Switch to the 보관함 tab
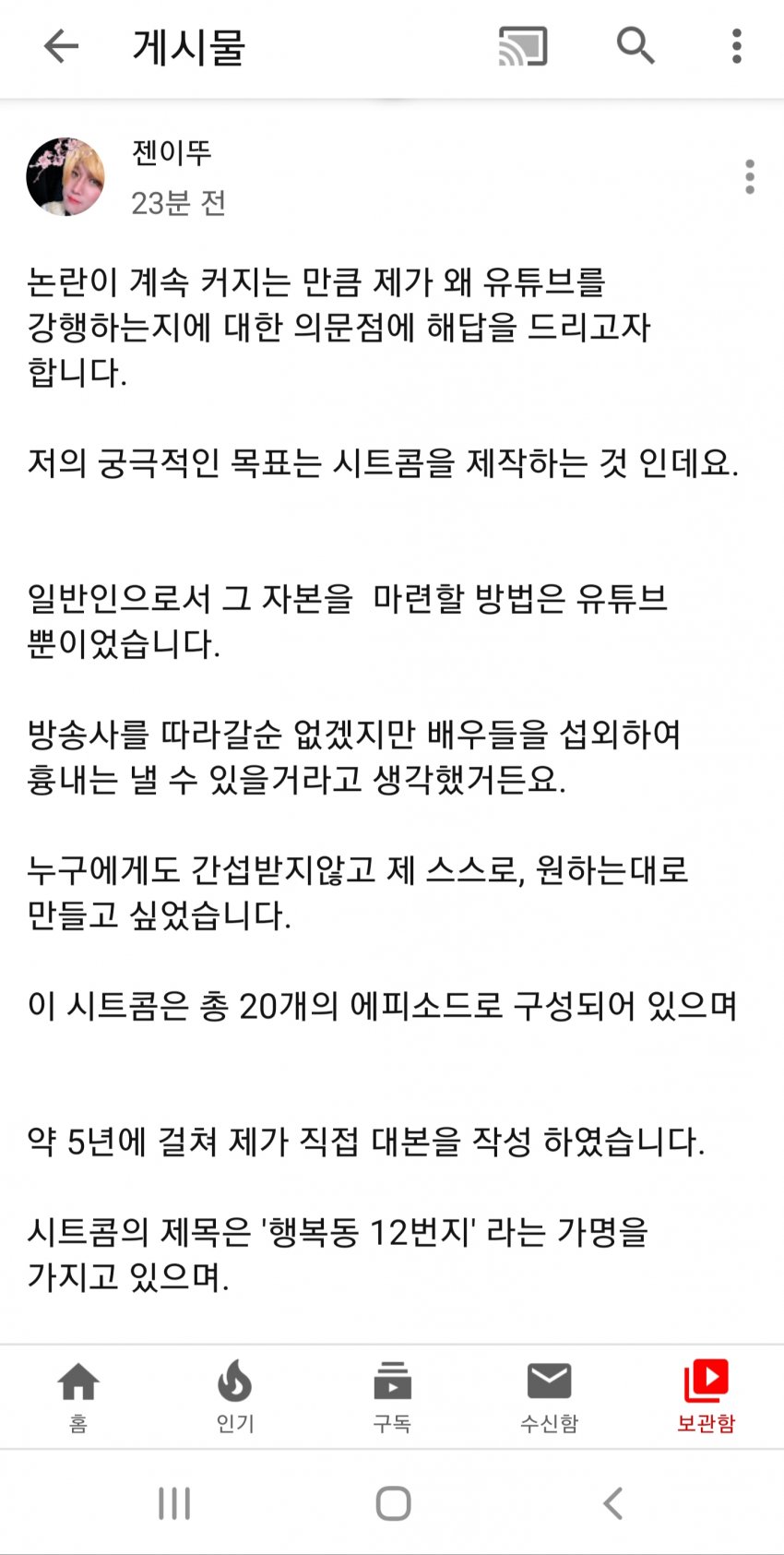 (706, 1396)
